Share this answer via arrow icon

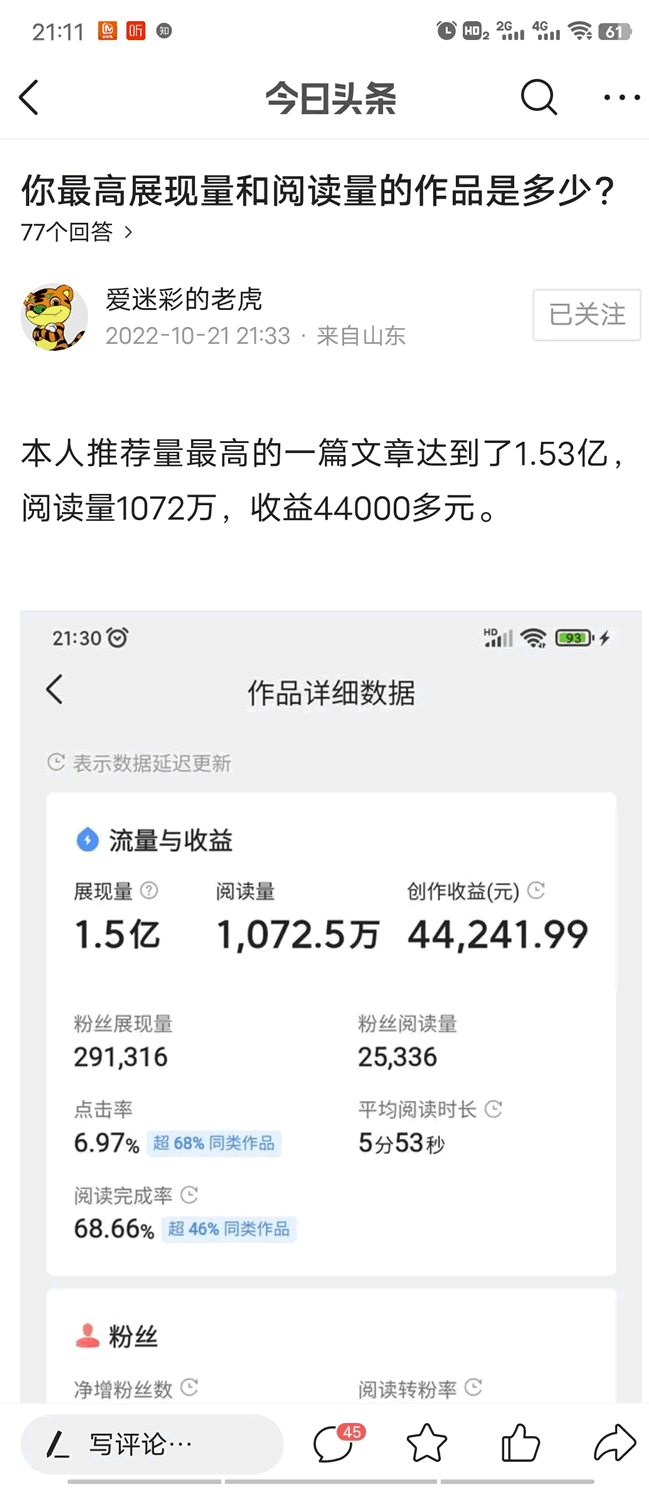coord(613,1443)
